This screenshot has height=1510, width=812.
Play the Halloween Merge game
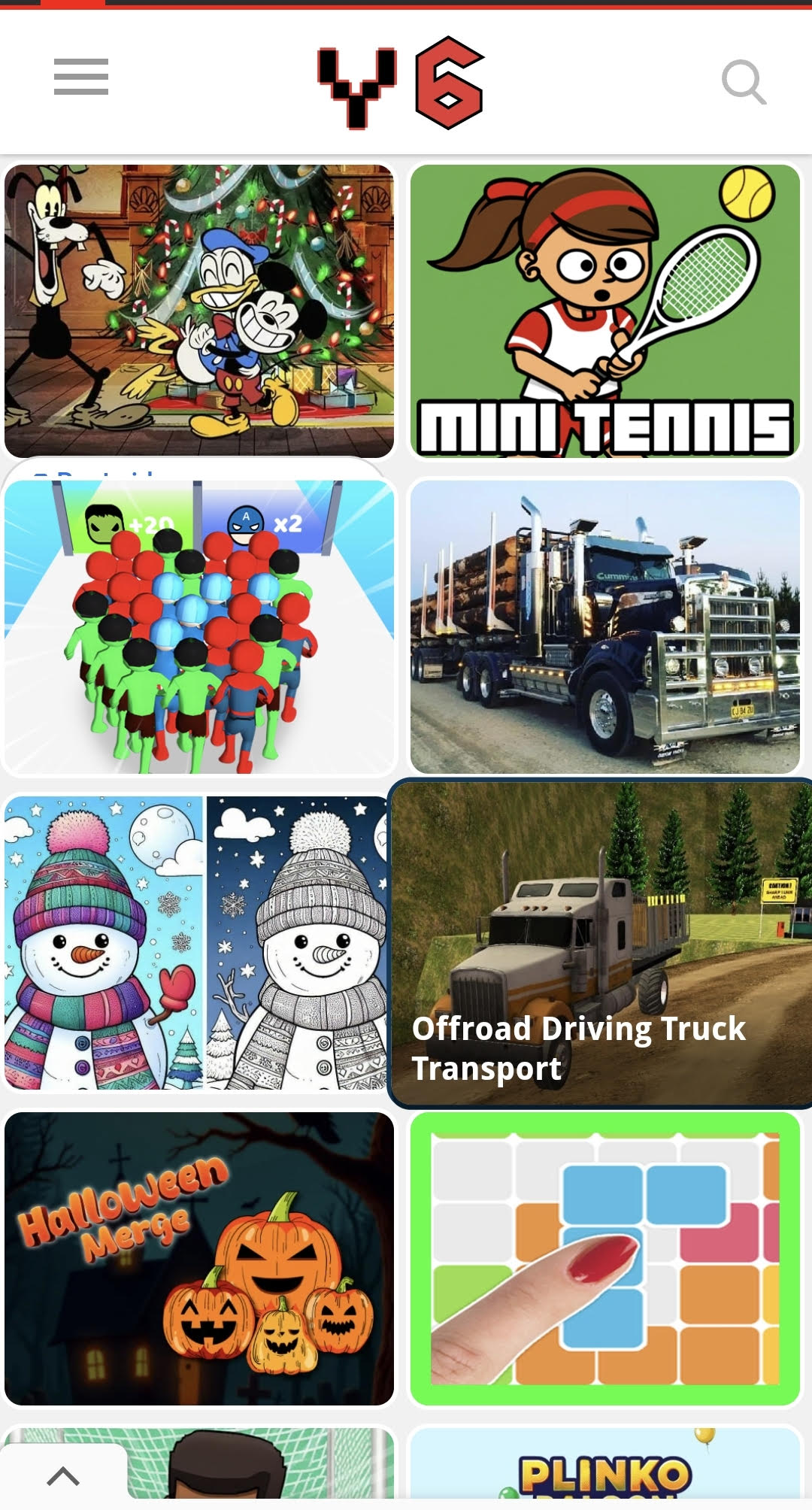pyautogui.click(x=199, y=1258)
